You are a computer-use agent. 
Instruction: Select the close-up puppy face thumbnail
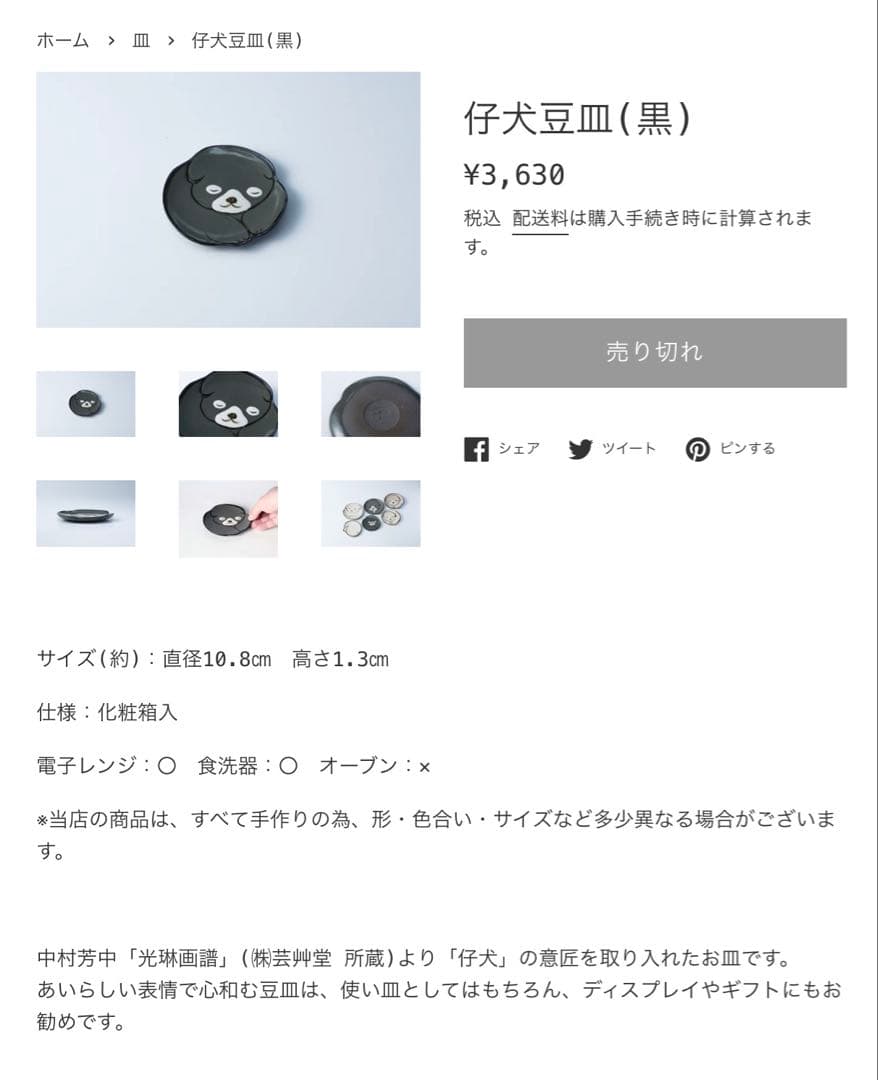pos(228,404)
